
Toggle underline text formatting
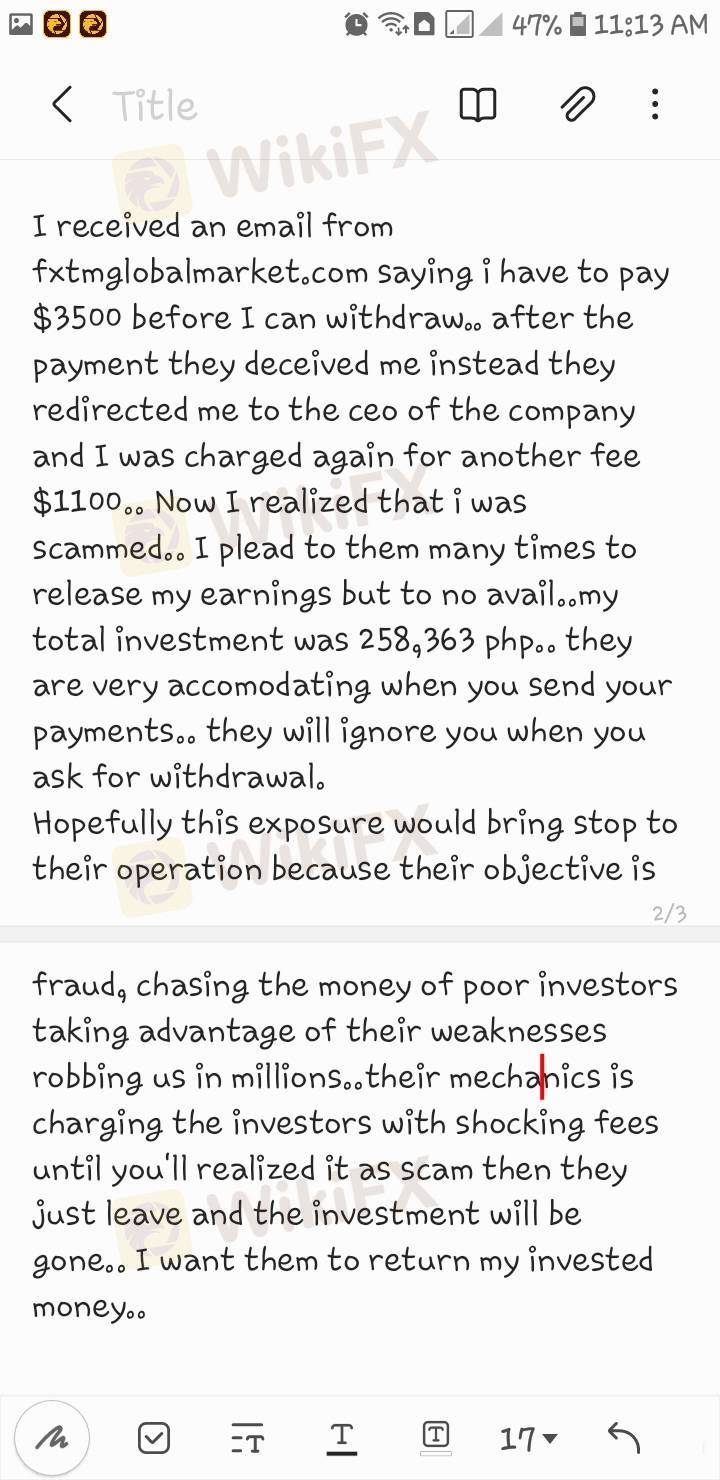point(341,1438)
